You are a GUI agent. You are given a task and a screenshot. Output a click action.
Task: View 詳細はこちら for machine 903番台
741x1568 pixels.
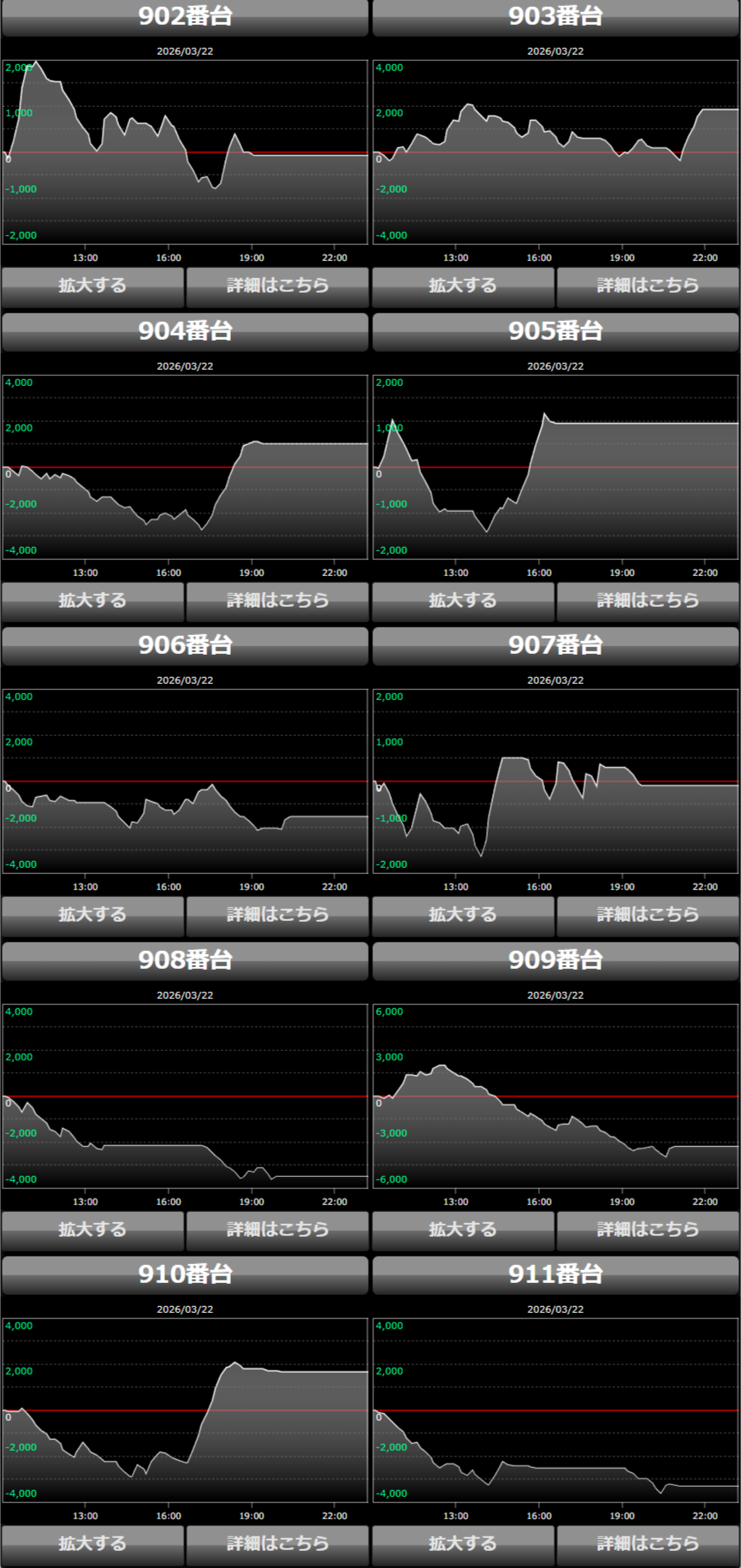(x=648, y=286)
